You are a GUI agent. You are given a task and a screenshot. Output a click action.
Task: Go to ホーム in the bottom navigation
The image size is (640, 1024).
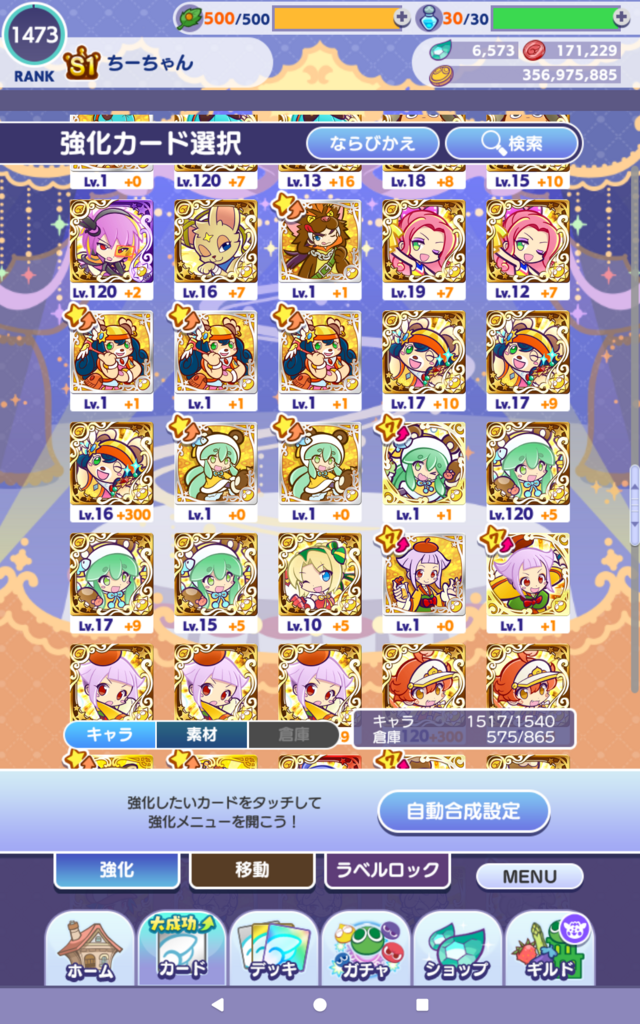tap(89, 950)
